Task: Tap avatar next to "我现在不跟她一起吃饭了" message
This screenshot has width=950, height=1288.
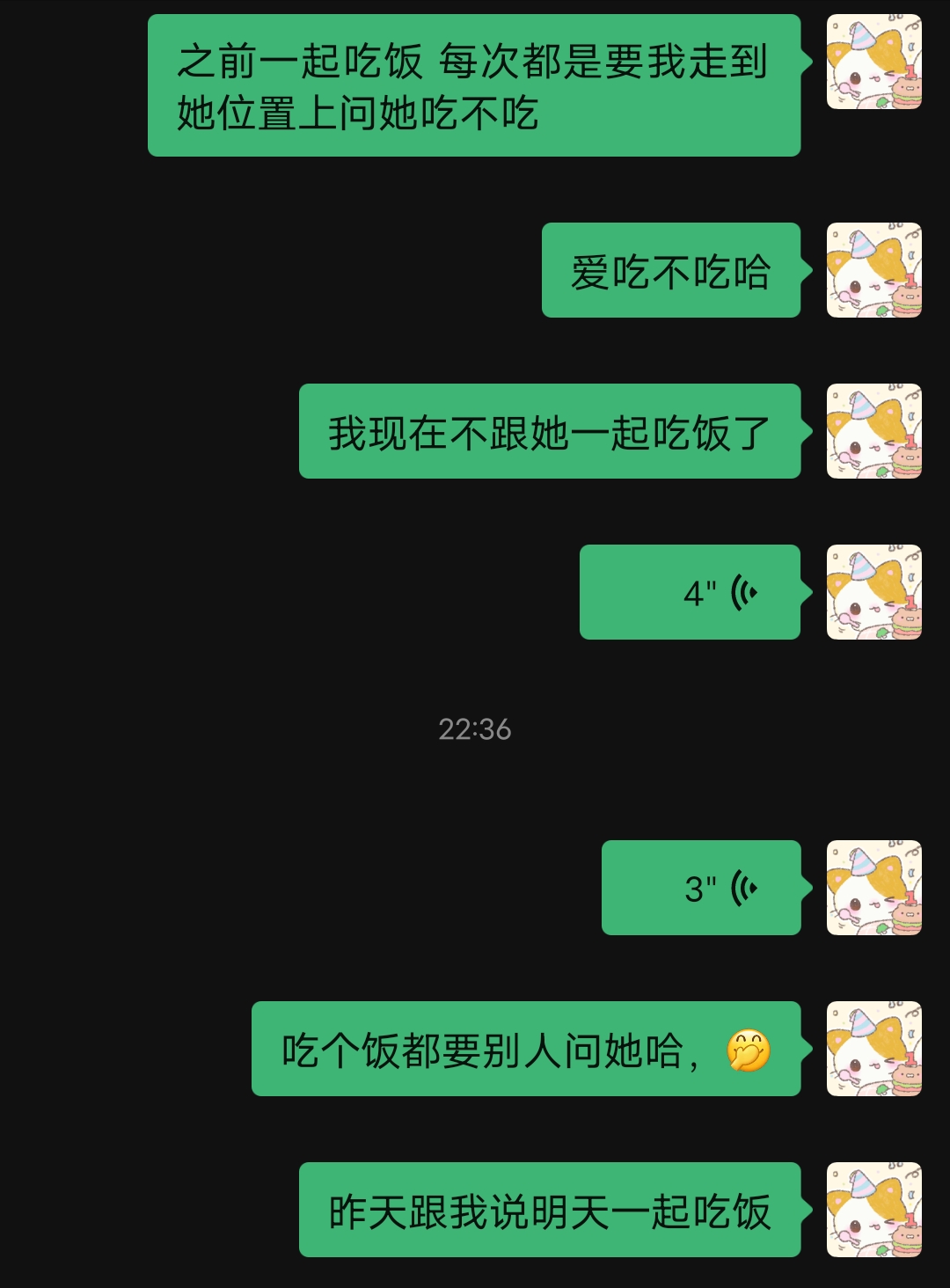Action: pos(873,431)
